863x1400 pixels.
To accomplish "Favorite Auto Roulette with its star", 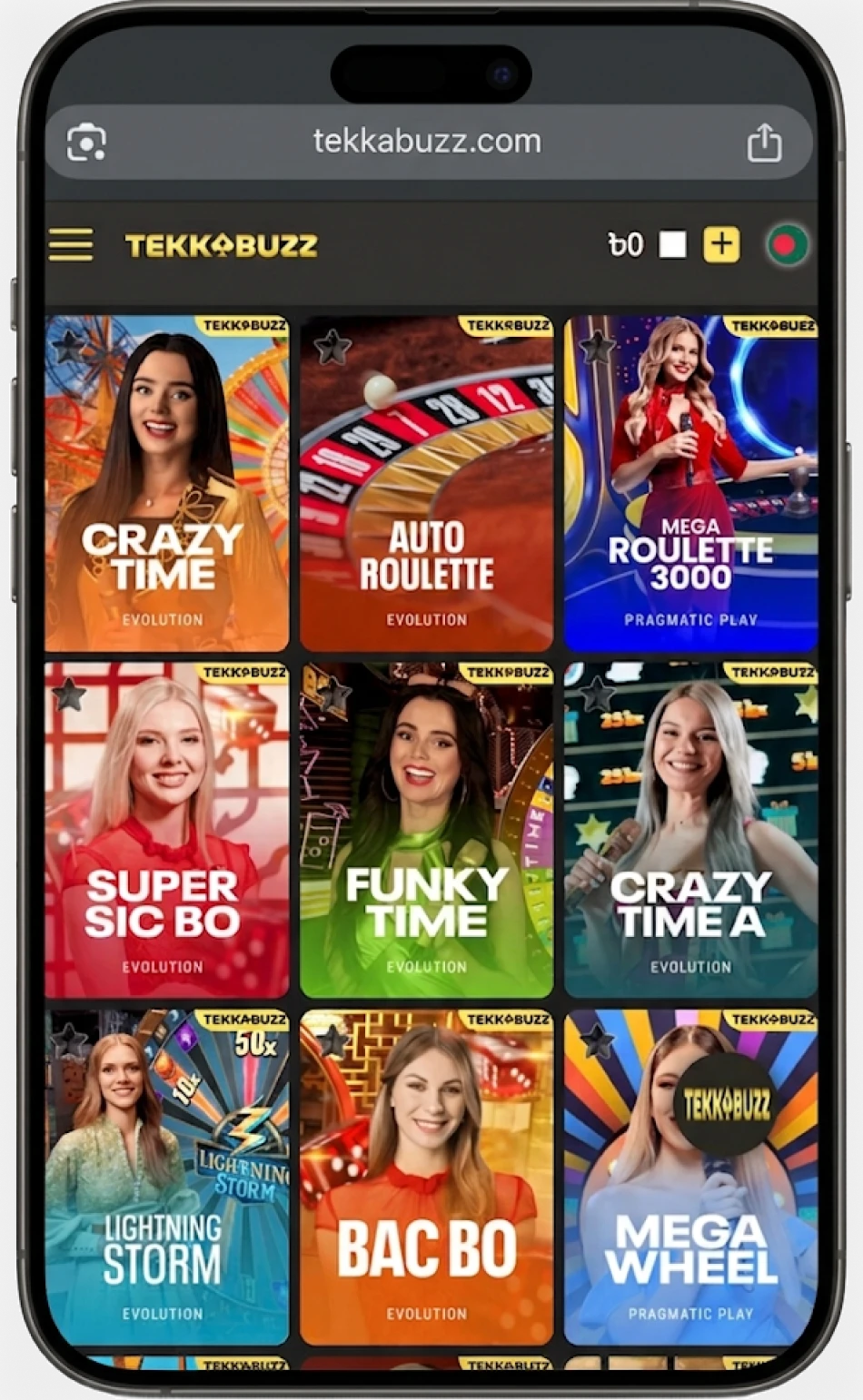I will (x=332, y=347).
